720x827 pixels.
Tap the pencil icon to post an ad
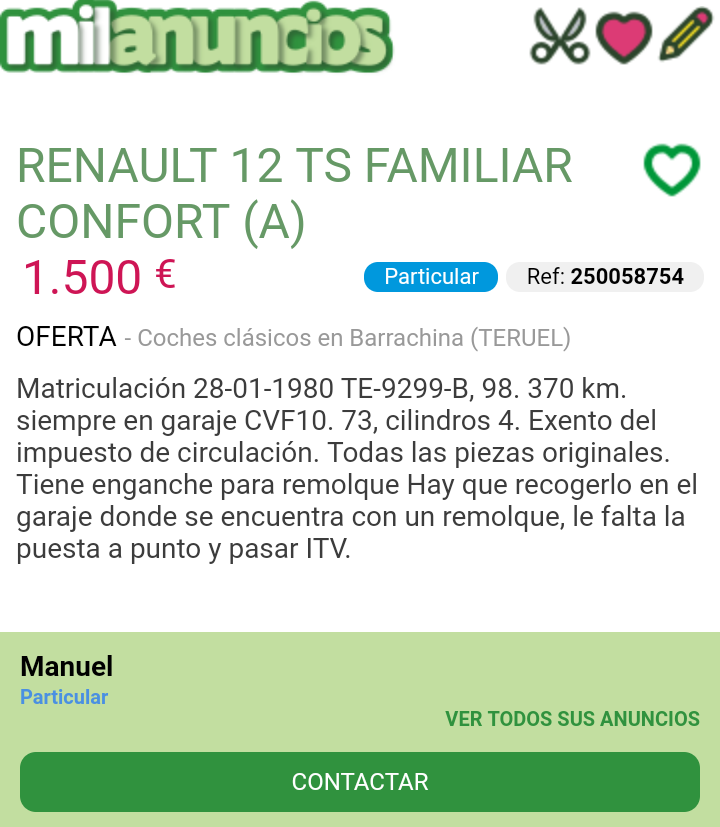685,36
